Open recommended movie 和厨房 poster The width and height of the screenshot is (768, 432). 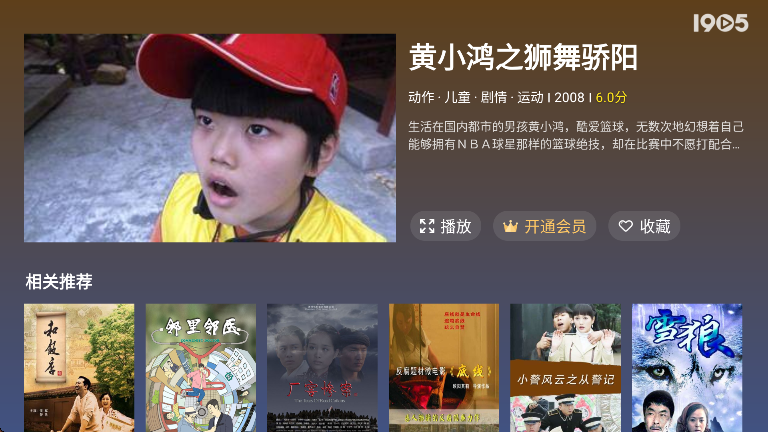click(79, 367)
